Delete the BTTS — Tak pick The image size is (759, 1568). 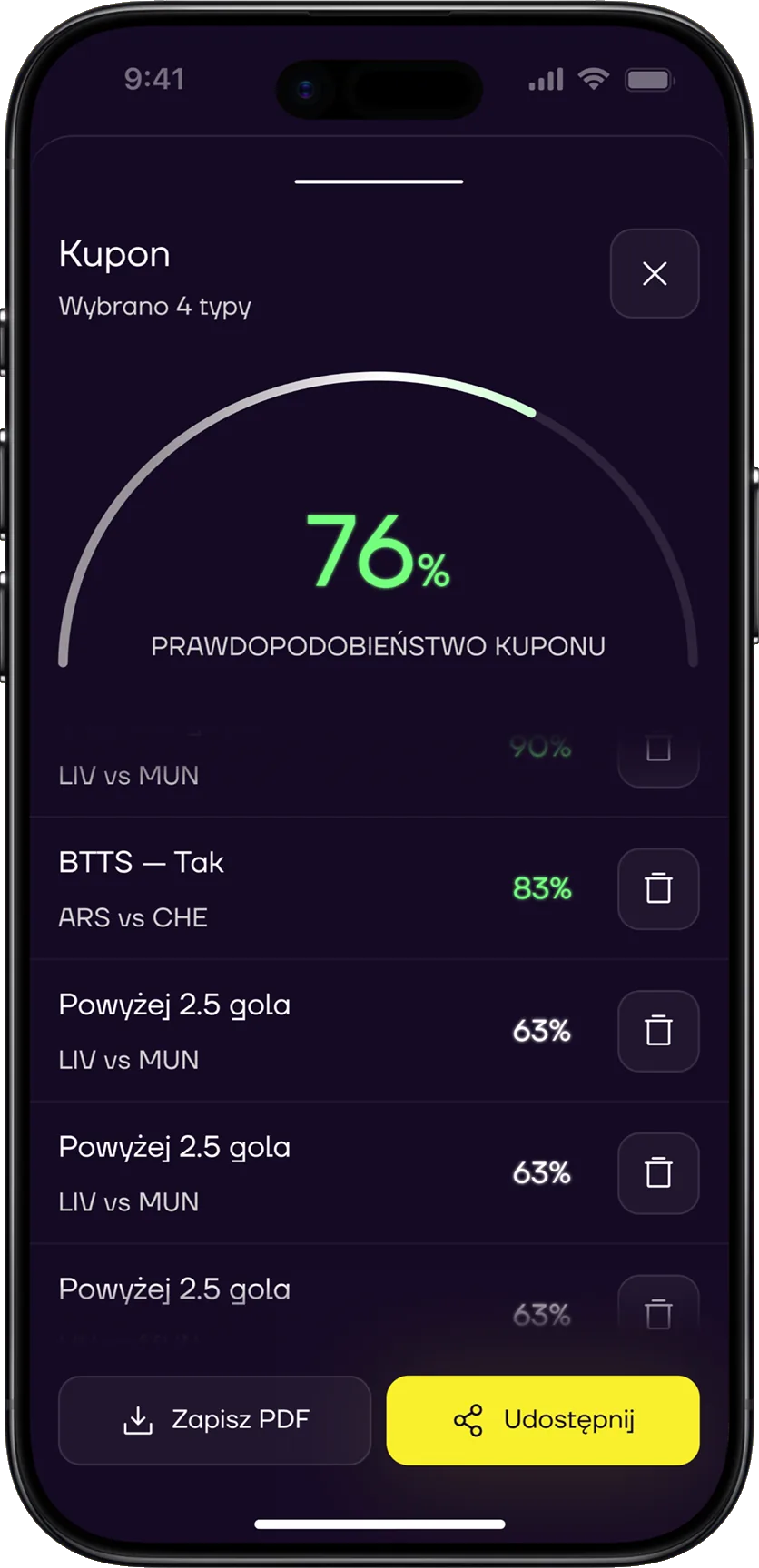tap(658, 888)
